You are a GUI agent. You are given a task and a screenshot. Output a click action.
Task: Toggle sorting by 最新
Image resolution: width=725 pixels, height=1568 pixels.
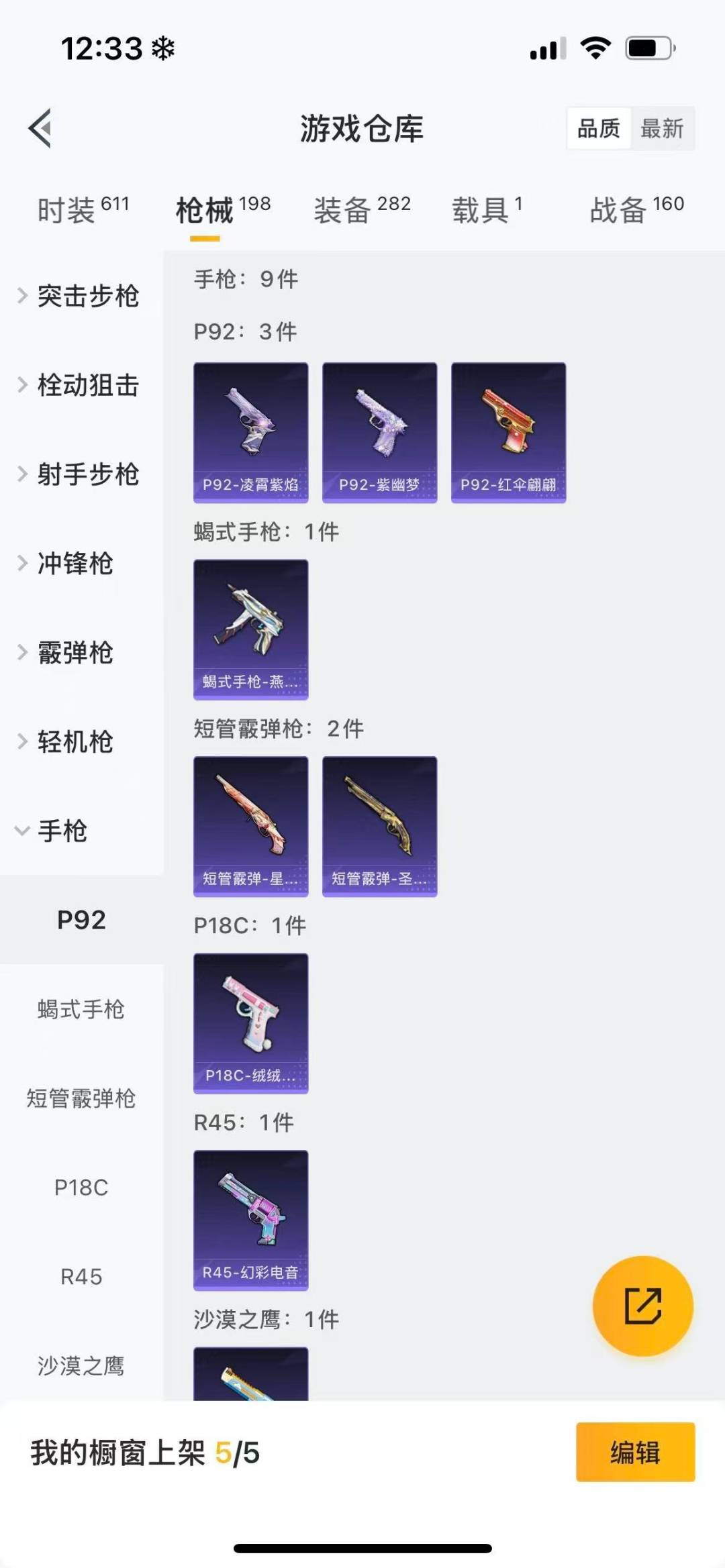[662, 128]
